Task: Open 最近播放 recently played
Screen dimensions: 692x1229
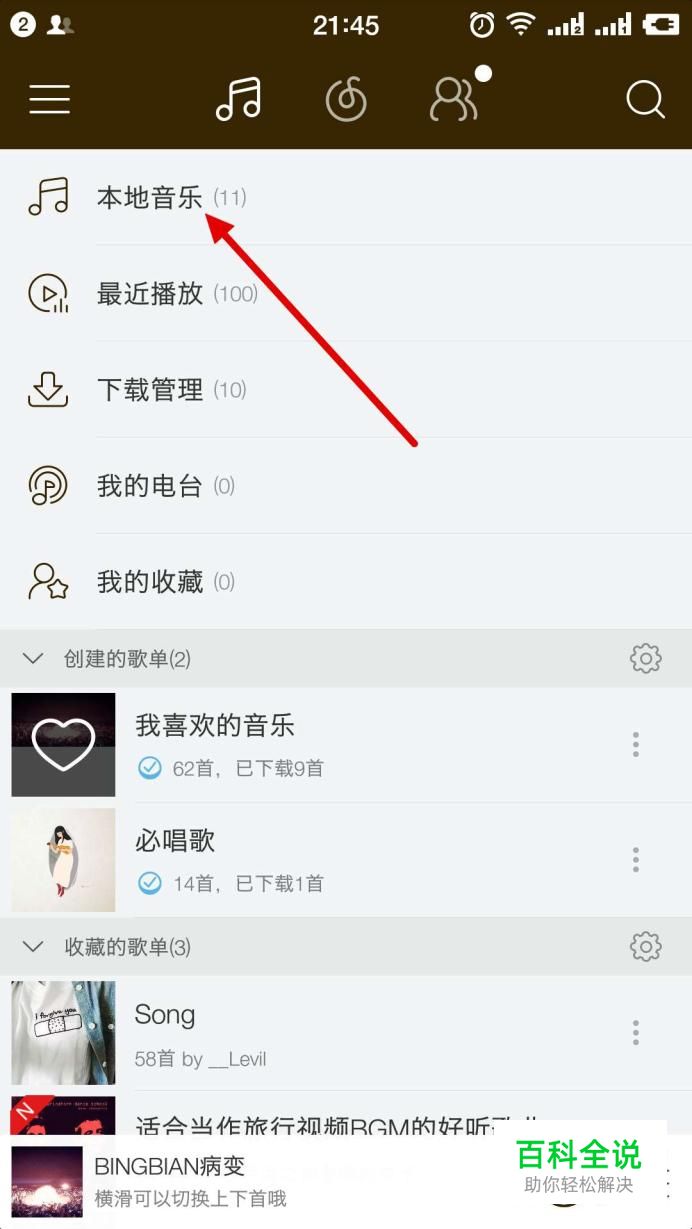Action: coord(150,294)
